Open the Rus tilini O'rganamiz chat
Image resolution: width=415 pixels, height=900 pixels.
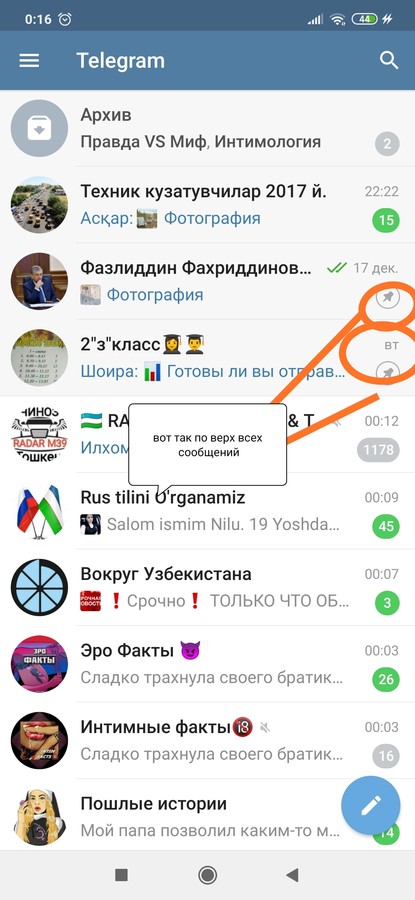pos(207,511)
